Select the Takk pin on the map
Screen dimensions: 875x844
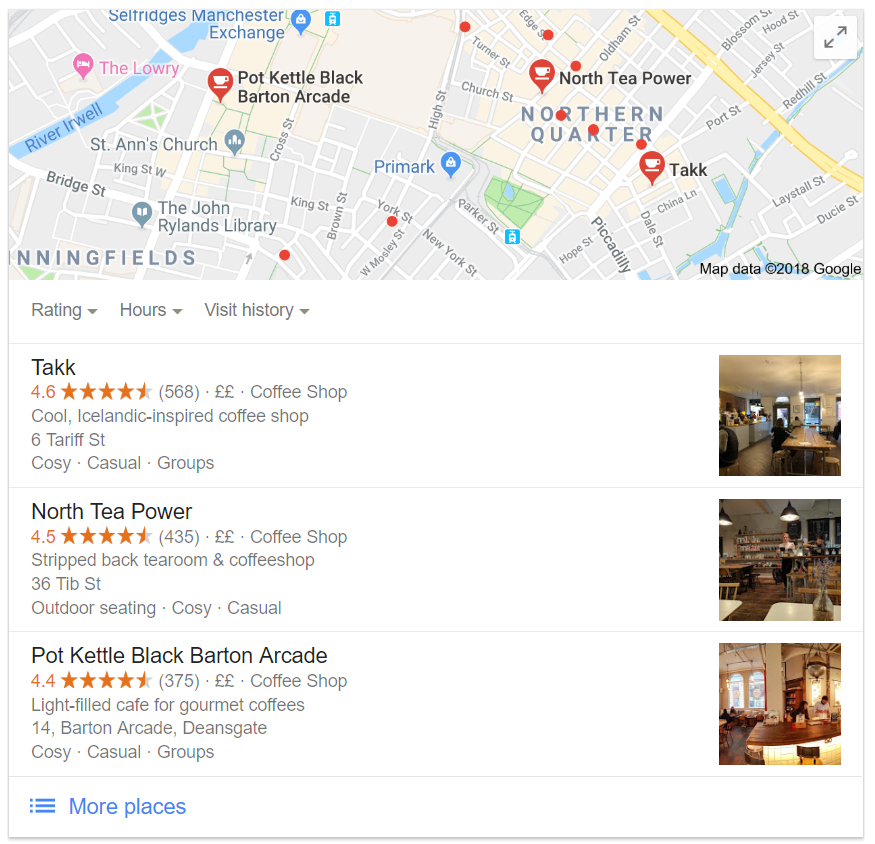(652, 166)
